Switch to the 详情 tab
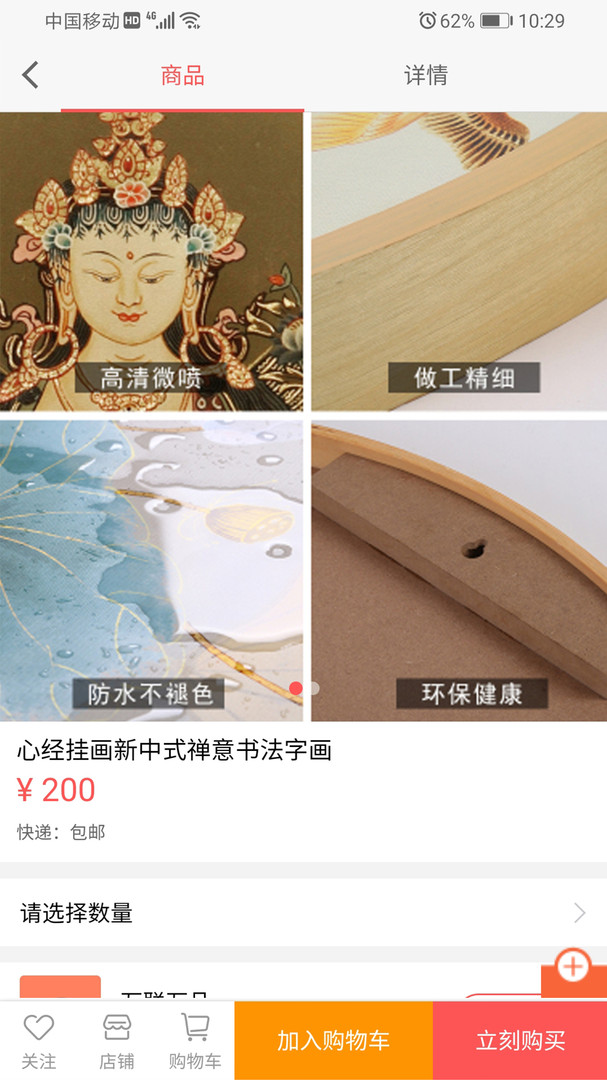The height and width of the screenshot is (1080, 607). click(x=426, y=75)
